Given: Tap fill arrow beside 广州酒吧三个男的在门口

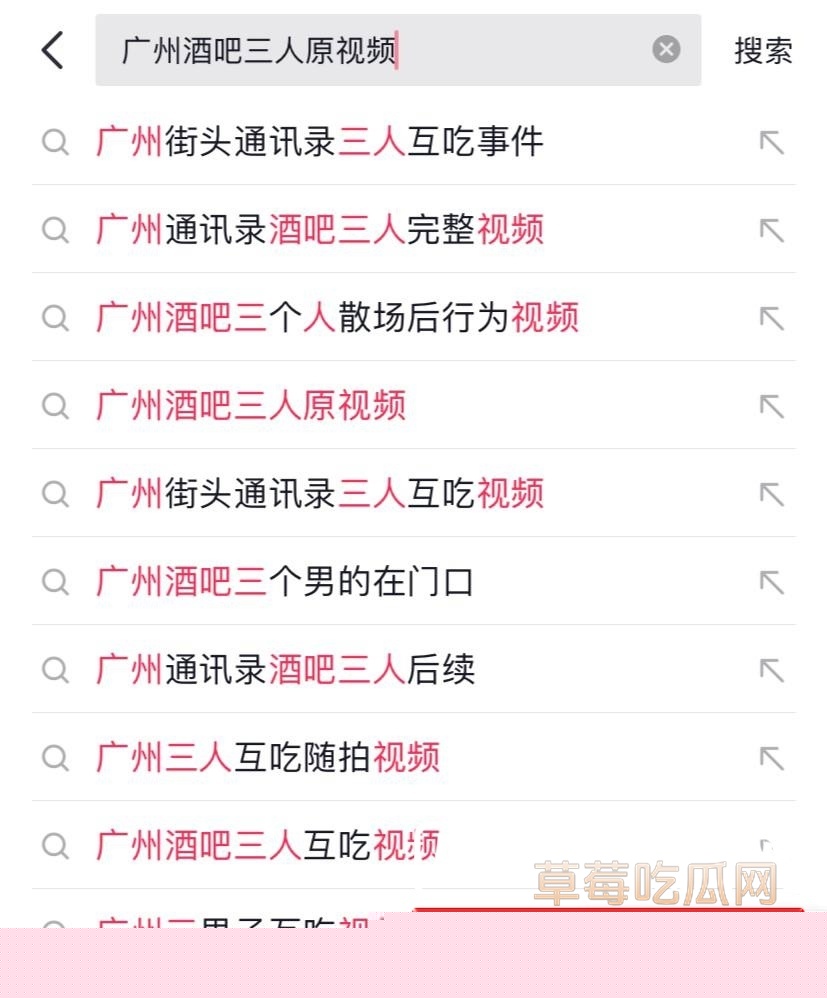Looking at the screenshot, I should (x=771, y=582).
